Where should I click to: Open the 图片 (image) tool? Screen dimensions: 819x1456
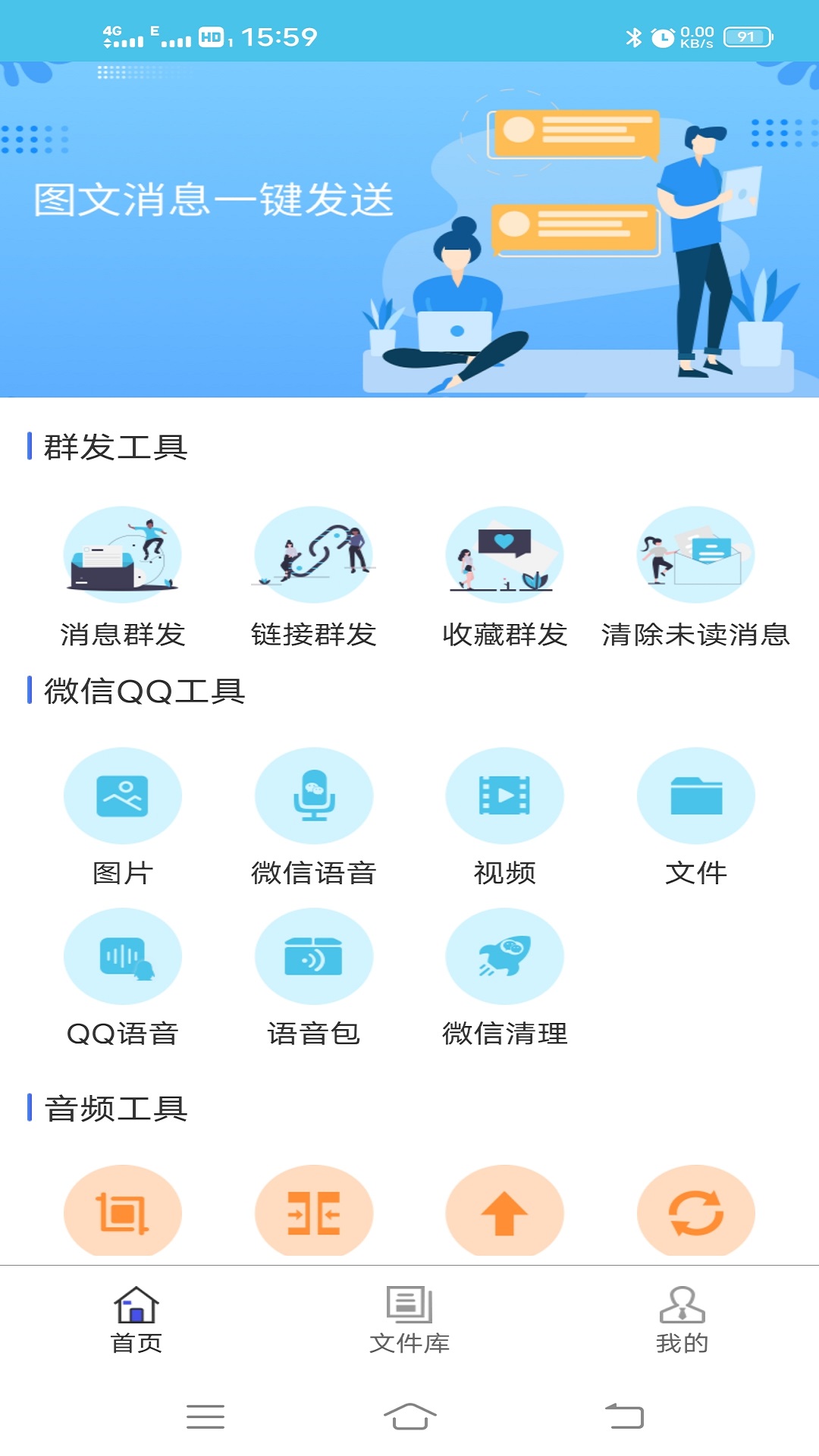click(x=124, y=795)
